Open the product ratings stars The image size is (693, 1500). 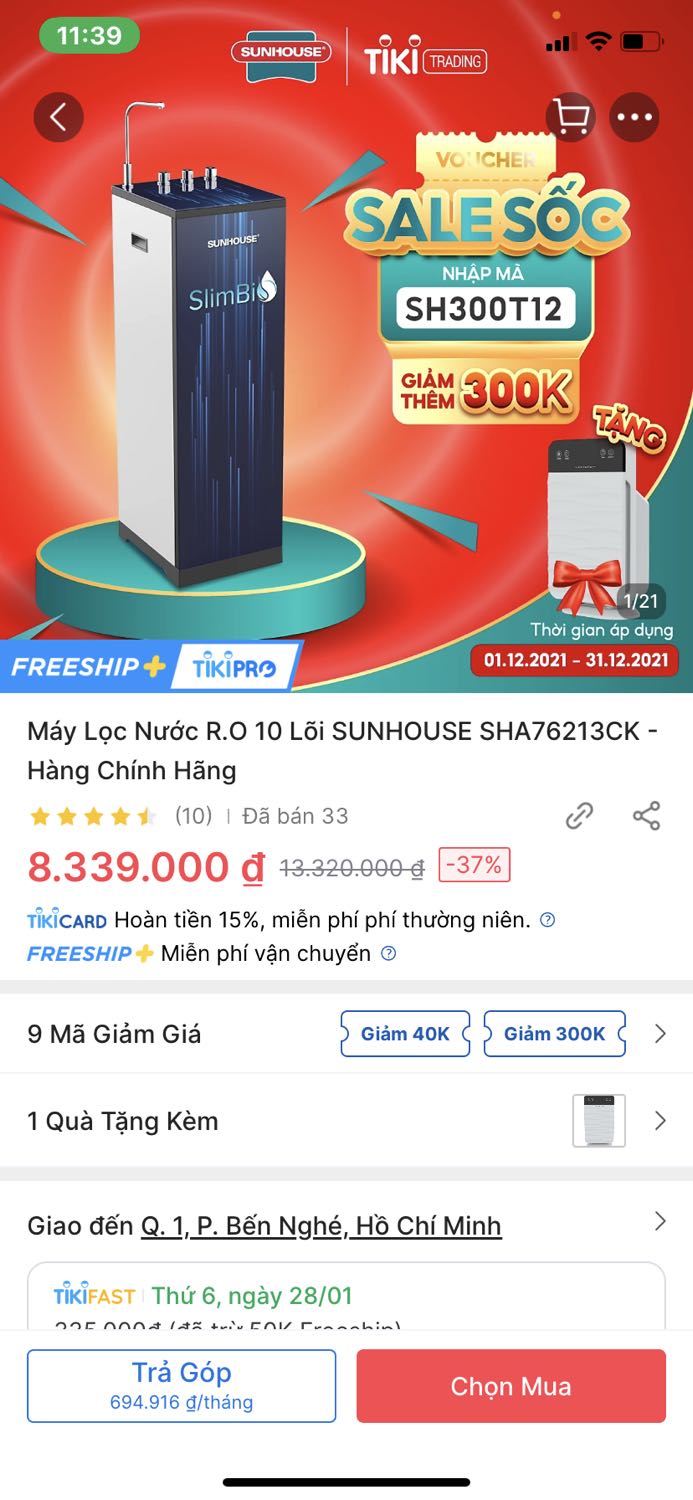pyautogui.click(x=94, y=817)
